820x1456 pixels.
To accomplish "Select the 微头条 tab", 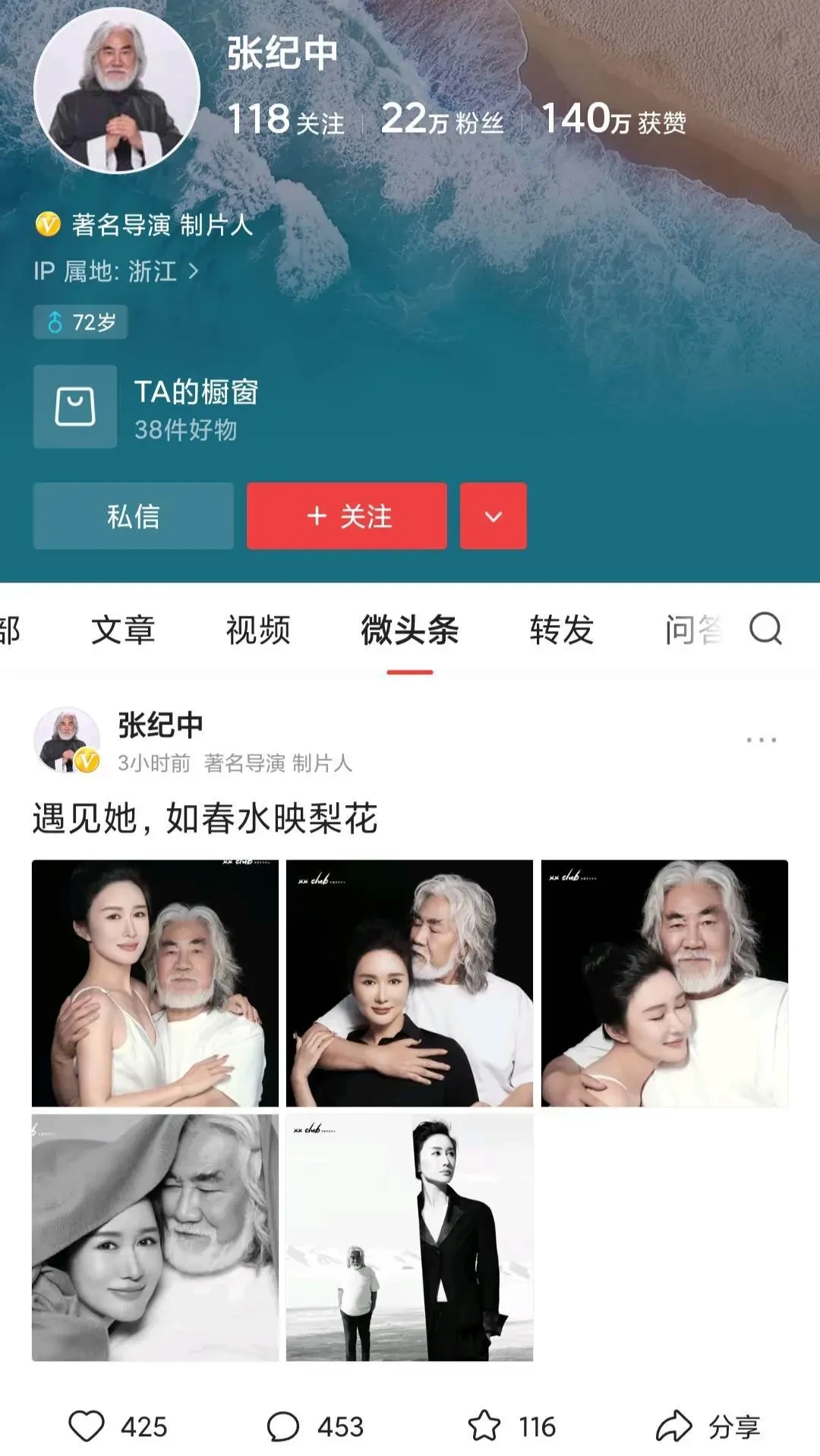I will coord(409,630).
